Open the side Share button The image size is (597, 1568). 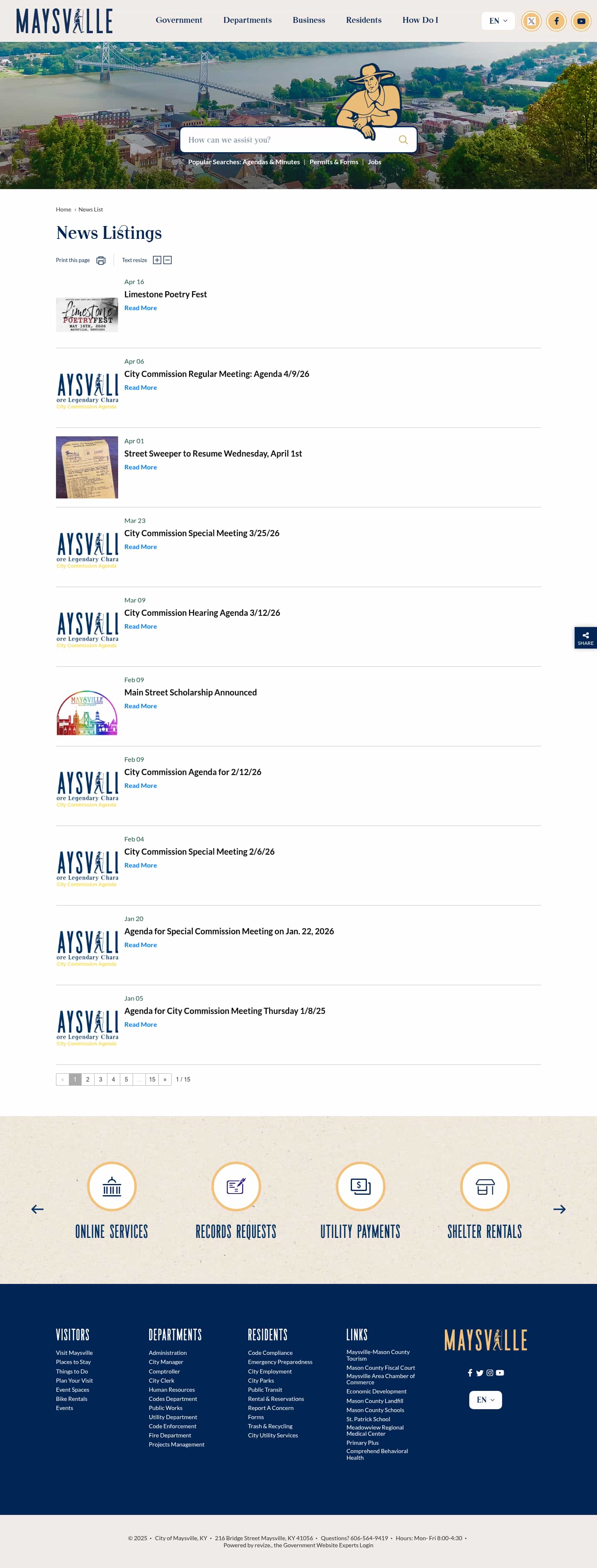[585, 637]
